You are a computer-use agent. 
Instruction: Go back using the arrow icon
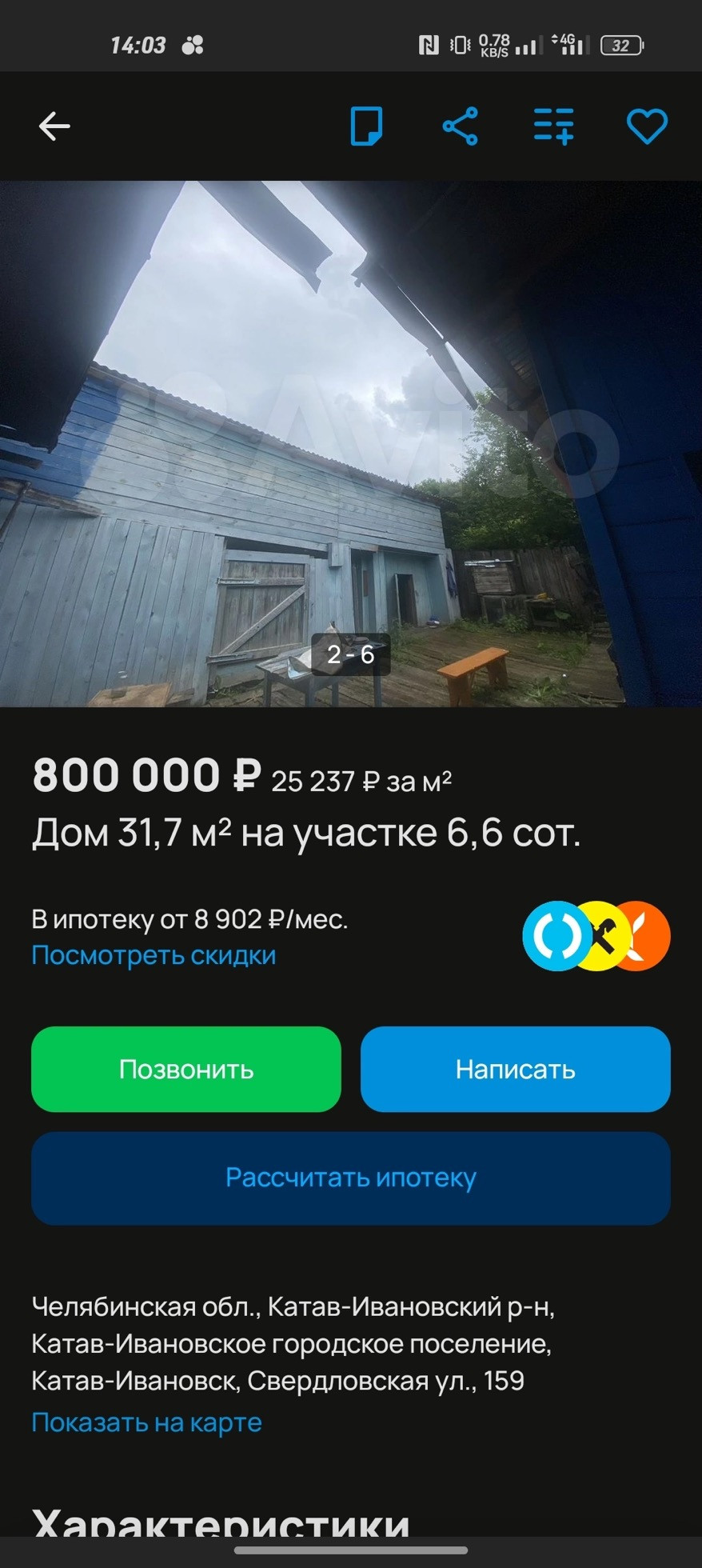(x=54, y=126)
